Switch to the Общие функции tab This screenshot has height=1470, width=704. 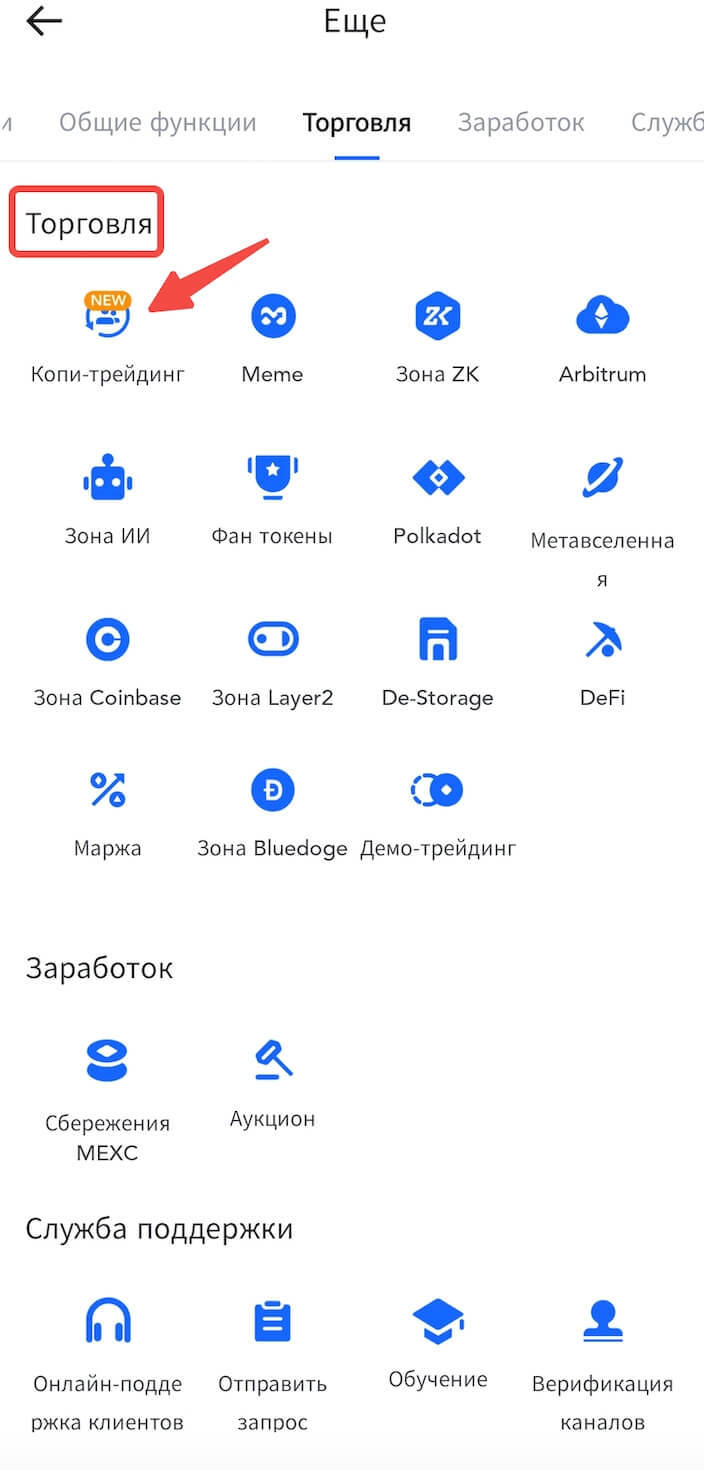(x=157, y=123)
